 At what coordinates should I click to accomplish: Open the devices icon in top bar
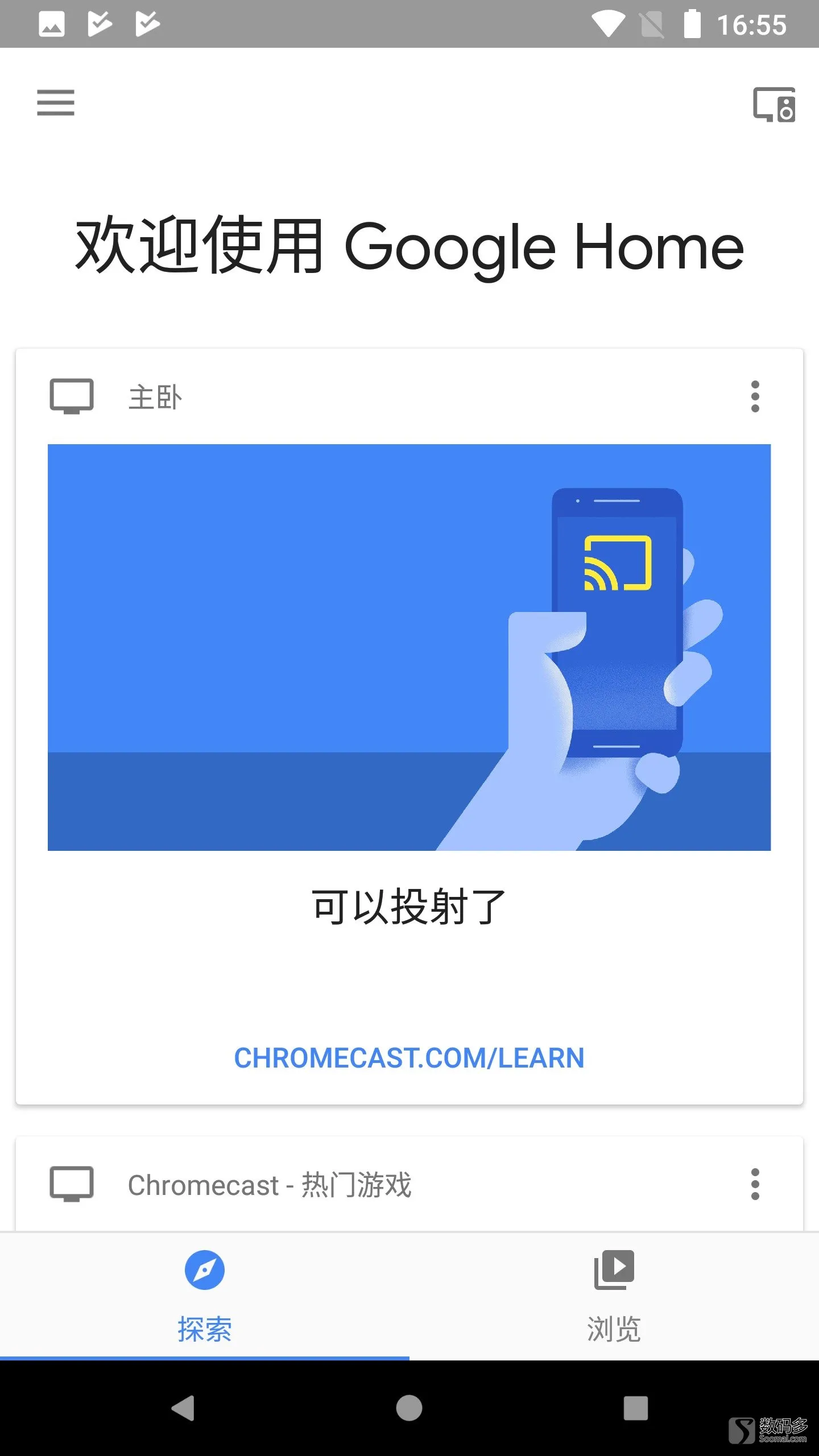click(x=773, y=105)
